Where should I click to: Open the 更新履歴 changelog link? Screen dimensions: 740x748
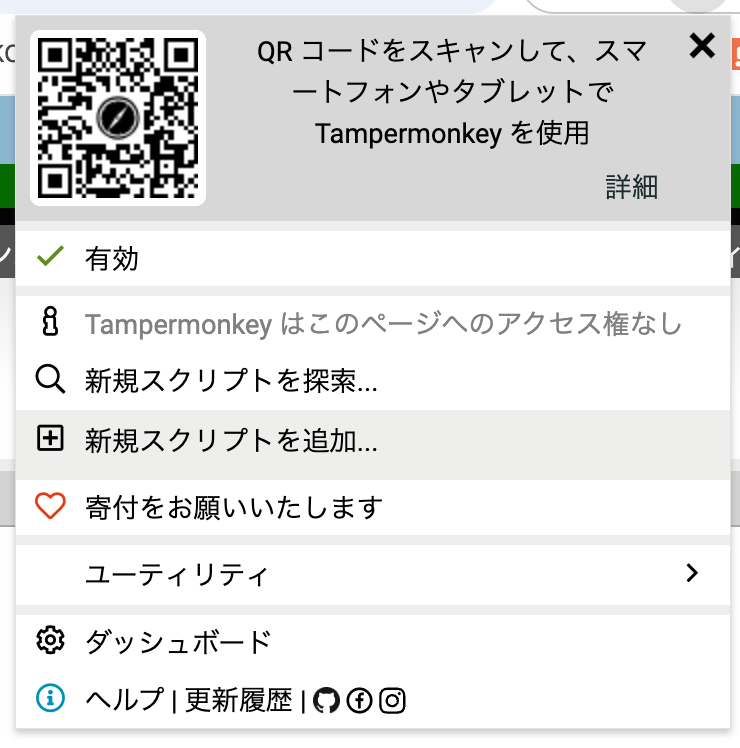(x=239, y=700)
